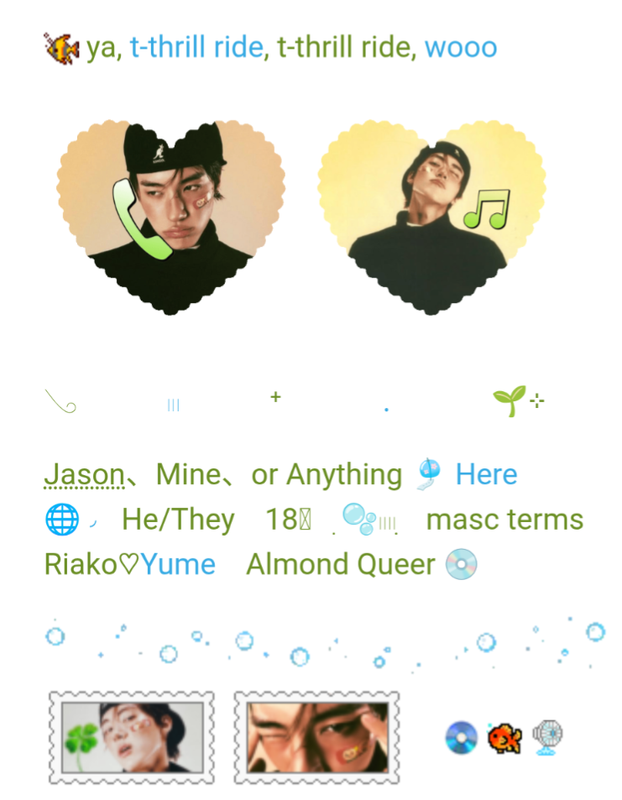The image size is (622, 800).
Task: Open the blue "Here" link
Action: coord(486,474)
